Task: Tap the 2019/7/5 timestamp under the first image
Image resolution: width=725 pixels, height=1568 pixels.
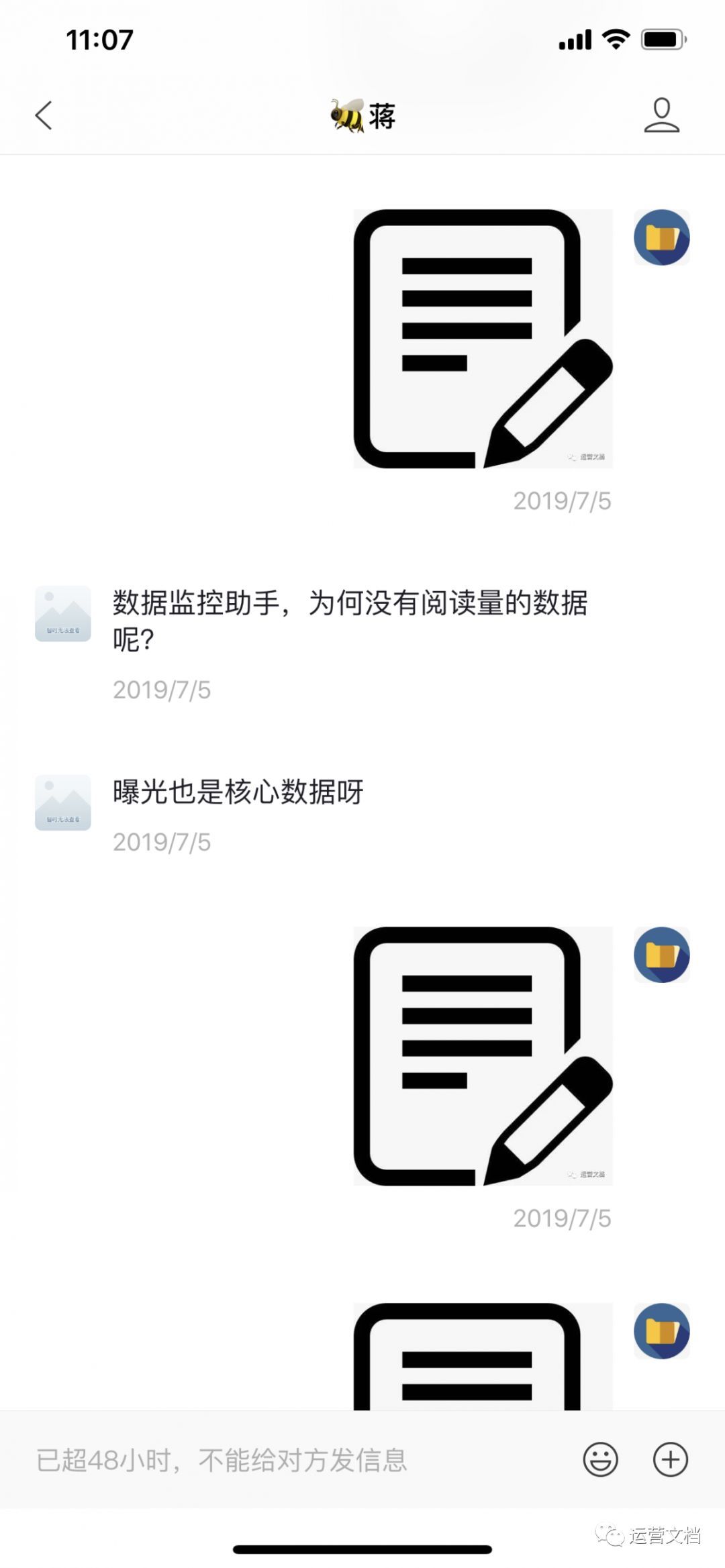Action: 561,499
